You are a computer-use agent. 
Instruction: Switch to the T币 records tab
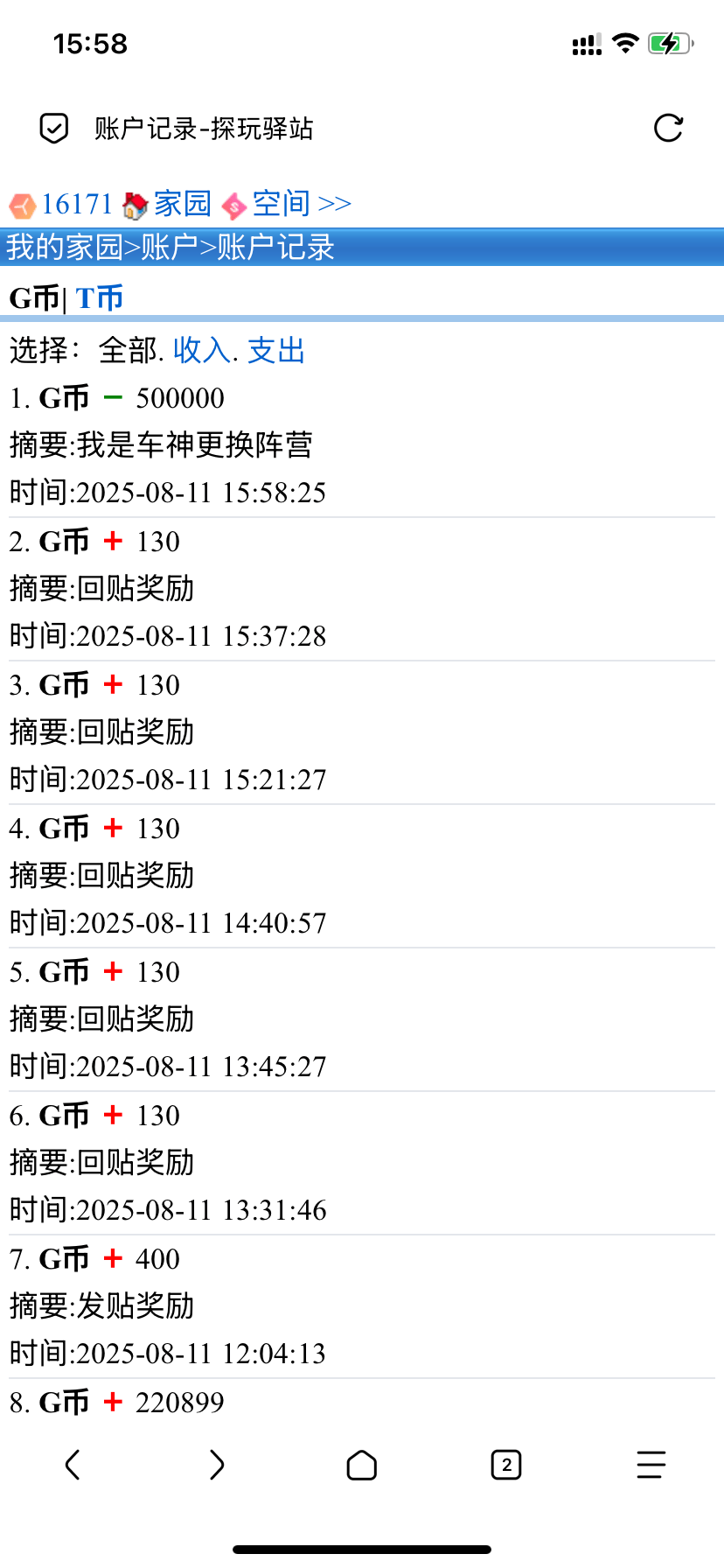[99, 298]
